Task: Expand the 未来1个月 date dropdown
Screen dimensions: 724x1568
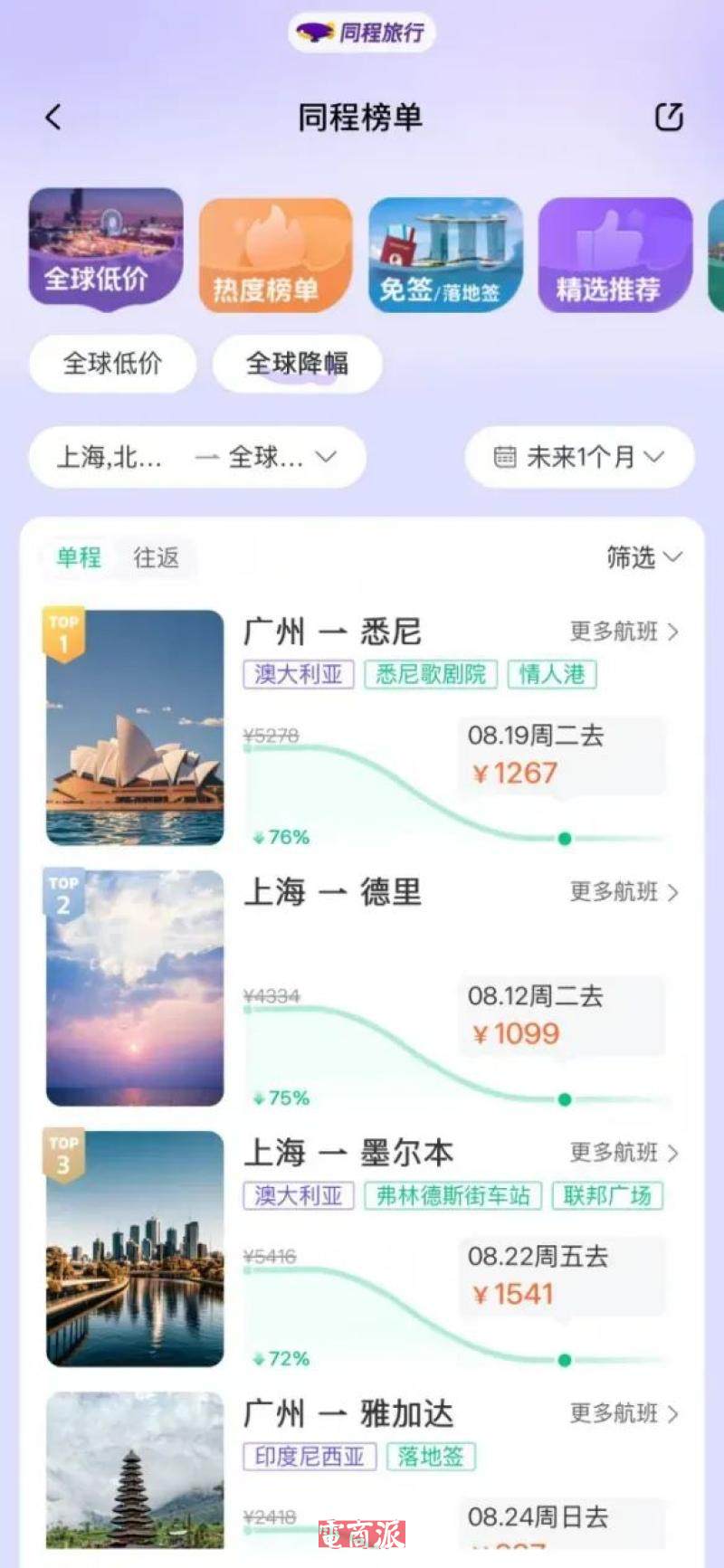Action: pos(579,458)
